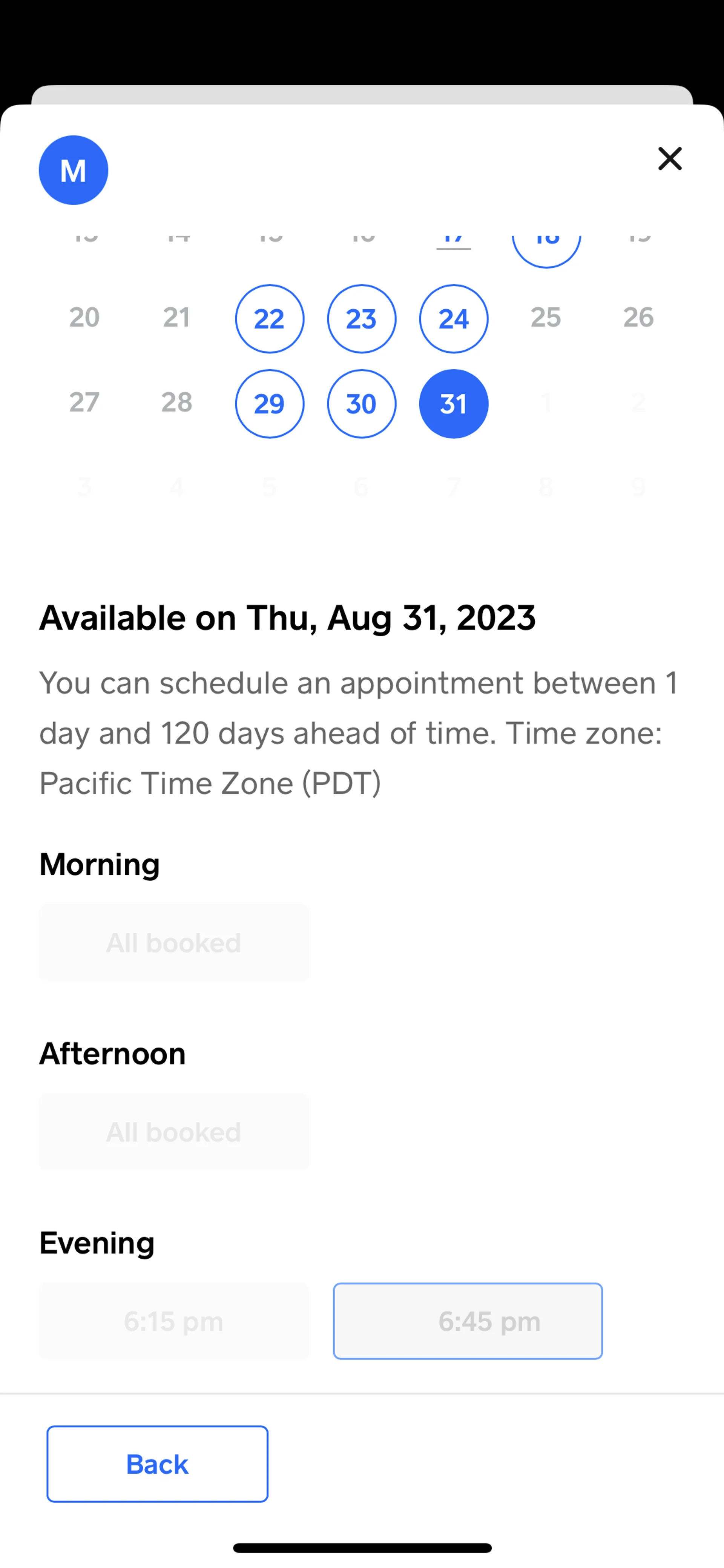724x1568 pixels.
Task: Select August 29 as appointment date
Action: tap(270, 404)
